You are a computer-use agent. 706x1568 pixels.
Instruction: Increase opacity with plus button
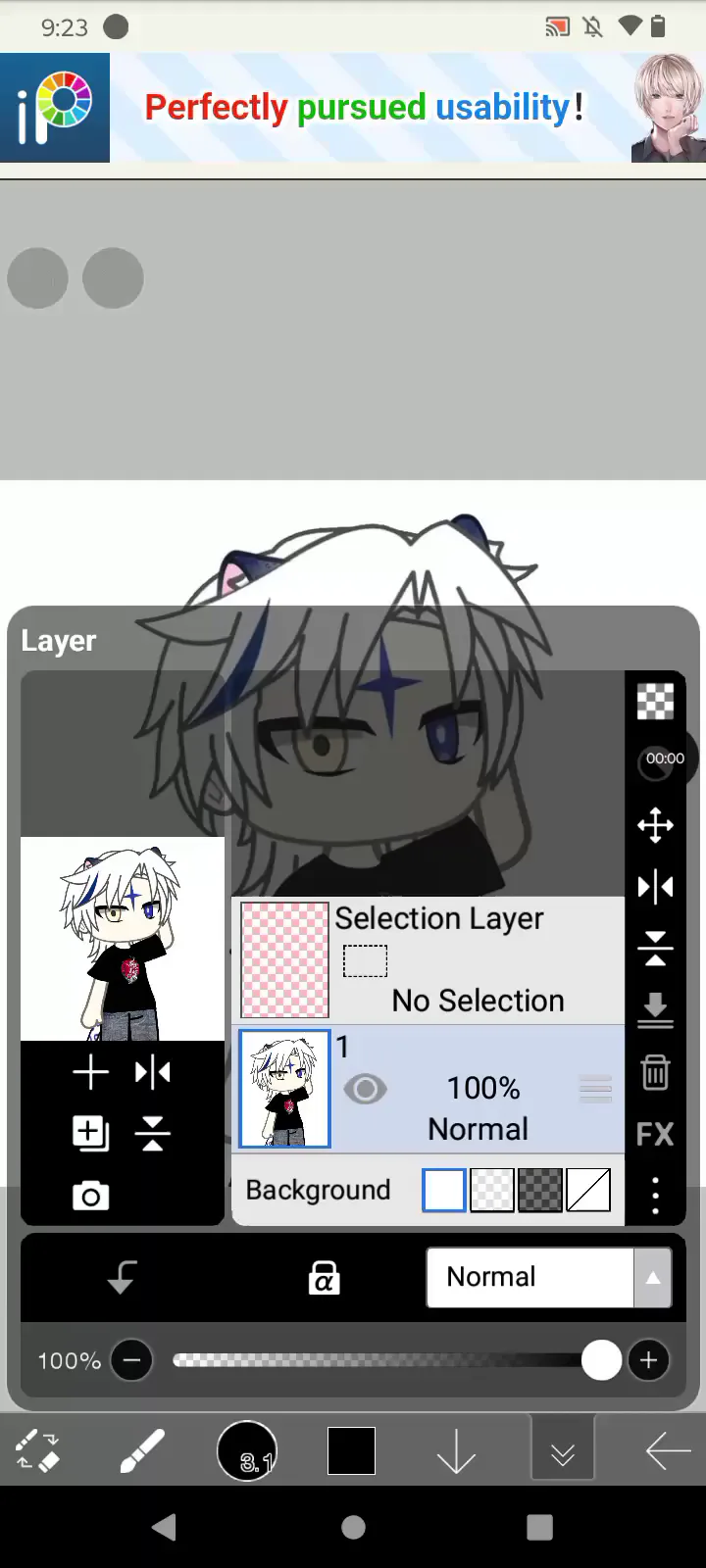(648, 1360)
